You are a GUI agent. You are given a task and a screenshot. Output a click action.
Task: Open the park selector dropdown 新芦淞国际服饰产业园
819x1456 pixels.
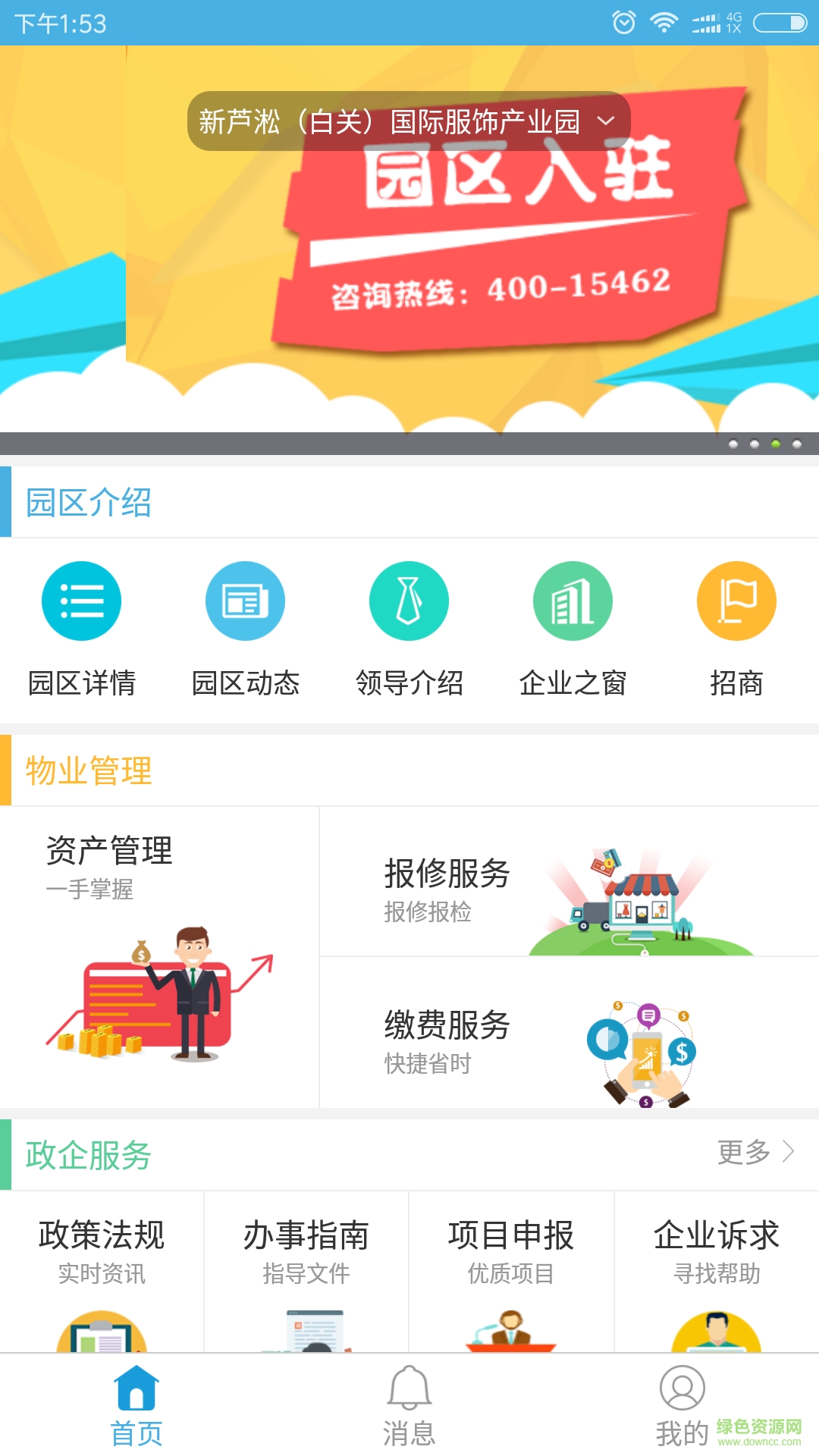[408, 121]
